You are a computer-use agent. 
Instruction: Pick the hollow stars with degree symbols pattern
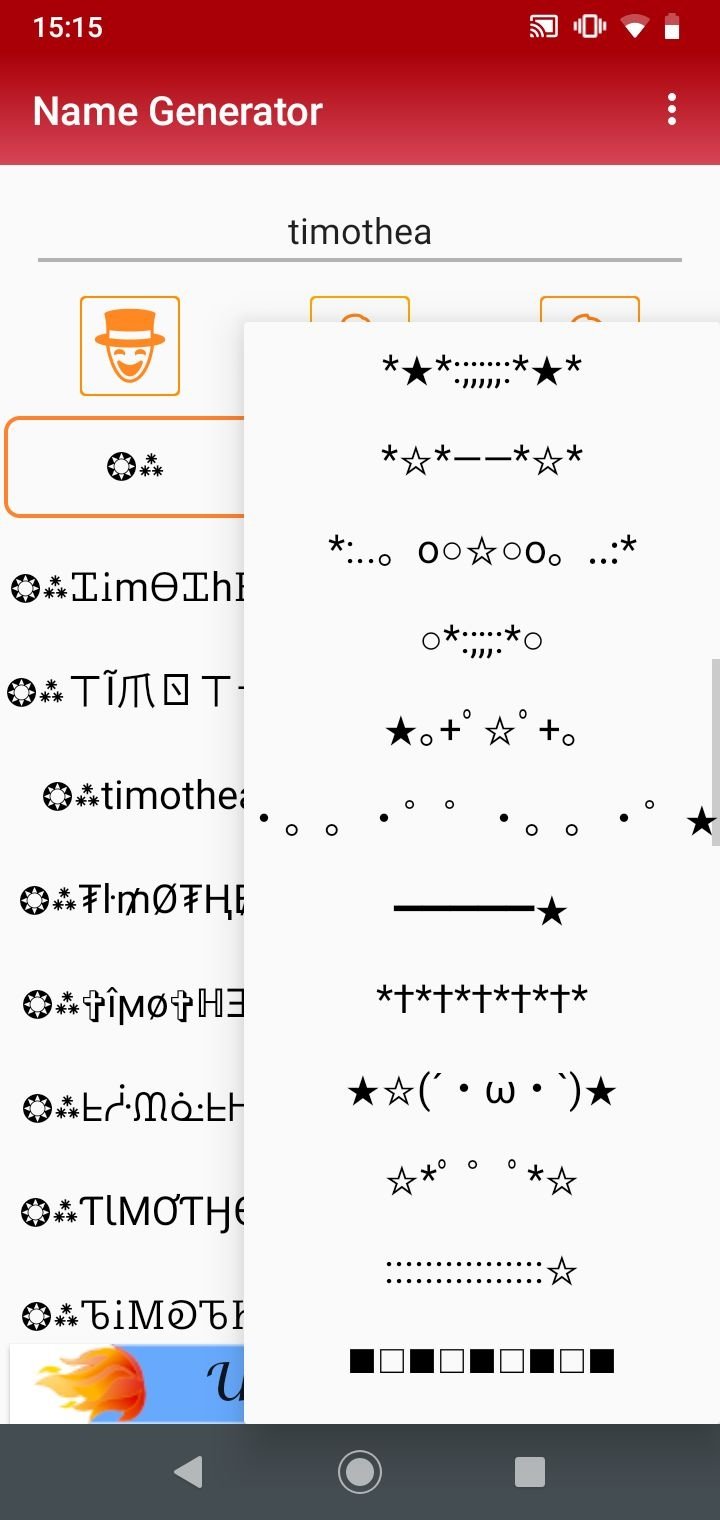point(482,1181)
